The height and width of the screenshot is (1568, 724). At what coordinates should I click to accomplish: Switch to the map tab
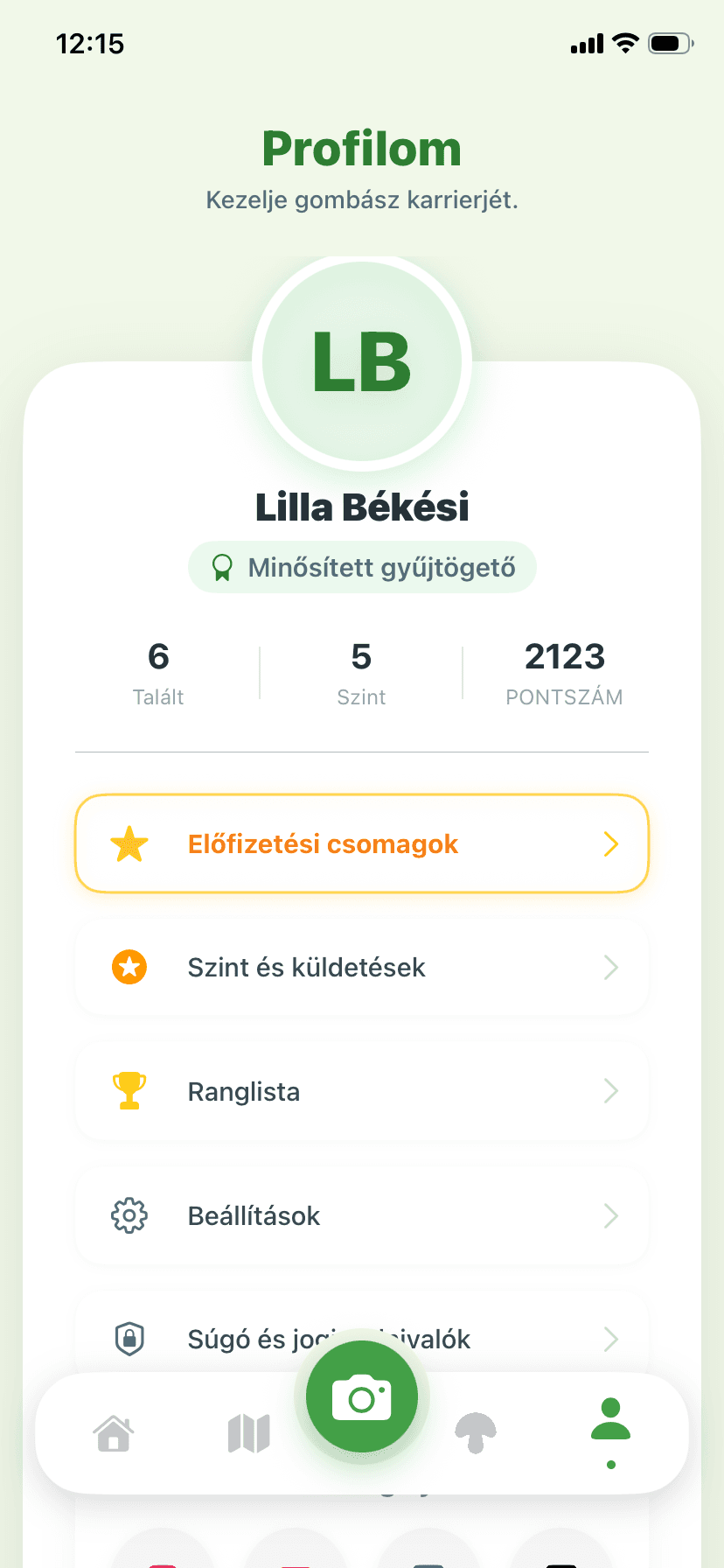[249, 1433]
